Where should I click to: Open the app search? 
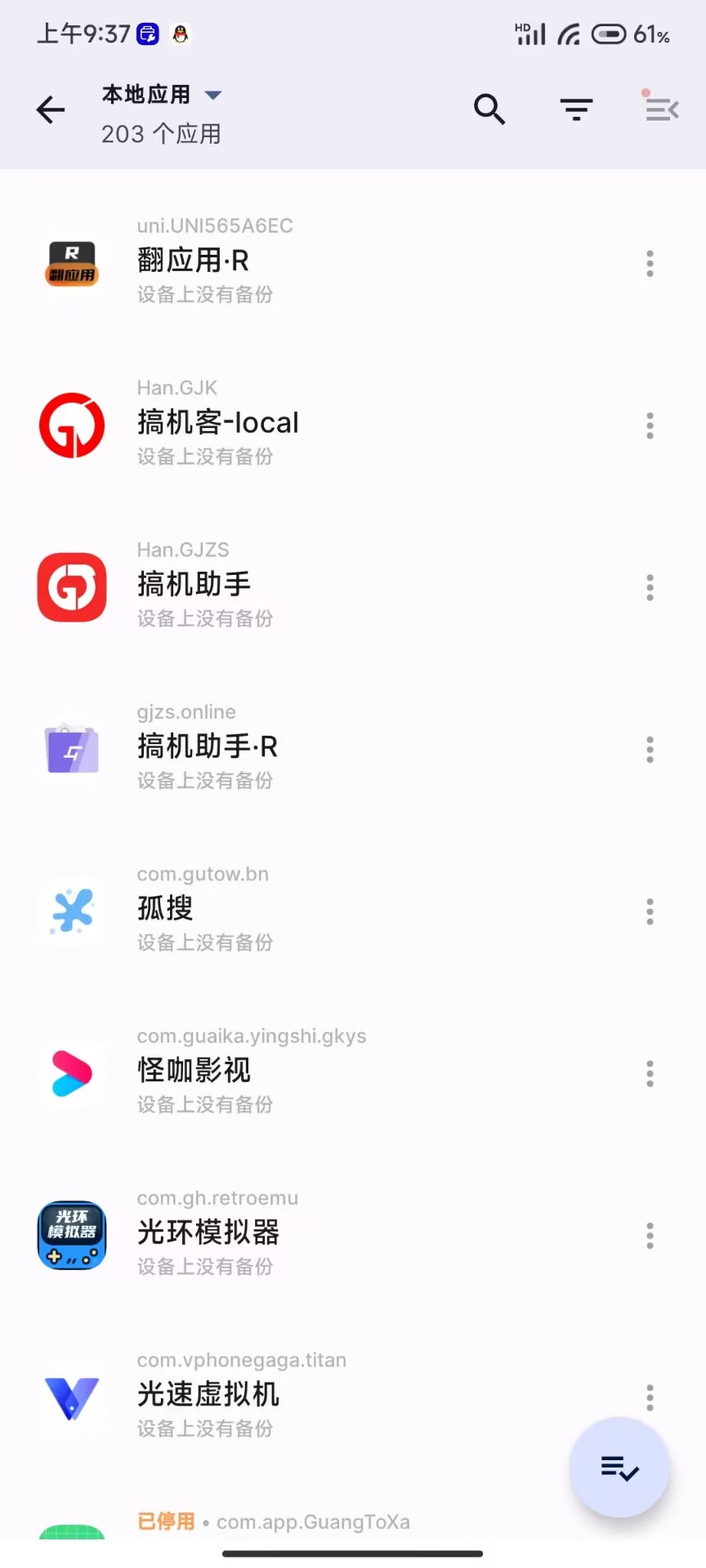[489, 109]
